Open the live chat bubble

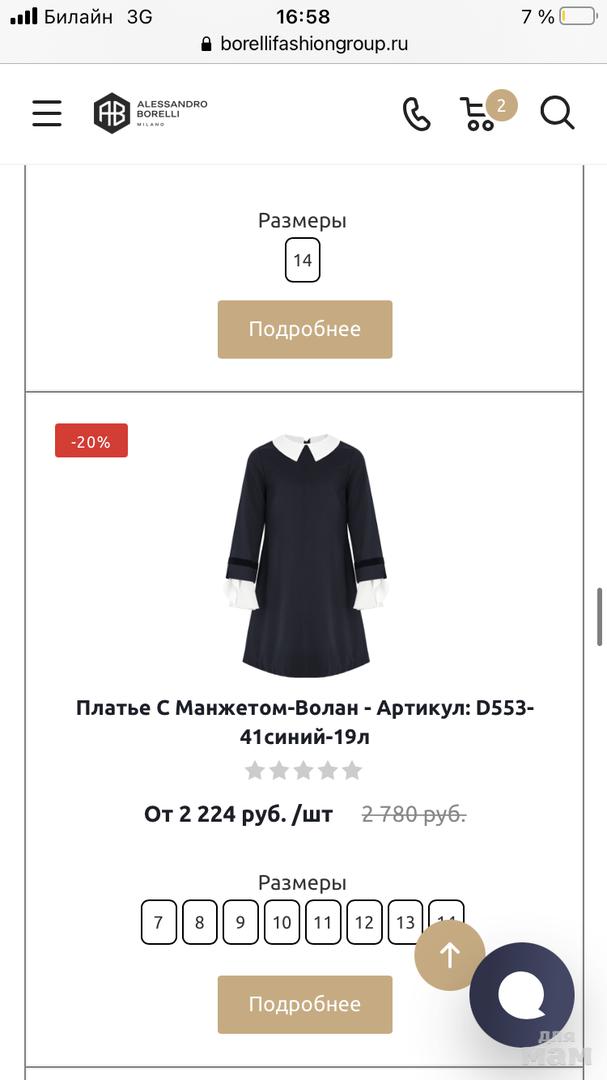click(521, 995)
